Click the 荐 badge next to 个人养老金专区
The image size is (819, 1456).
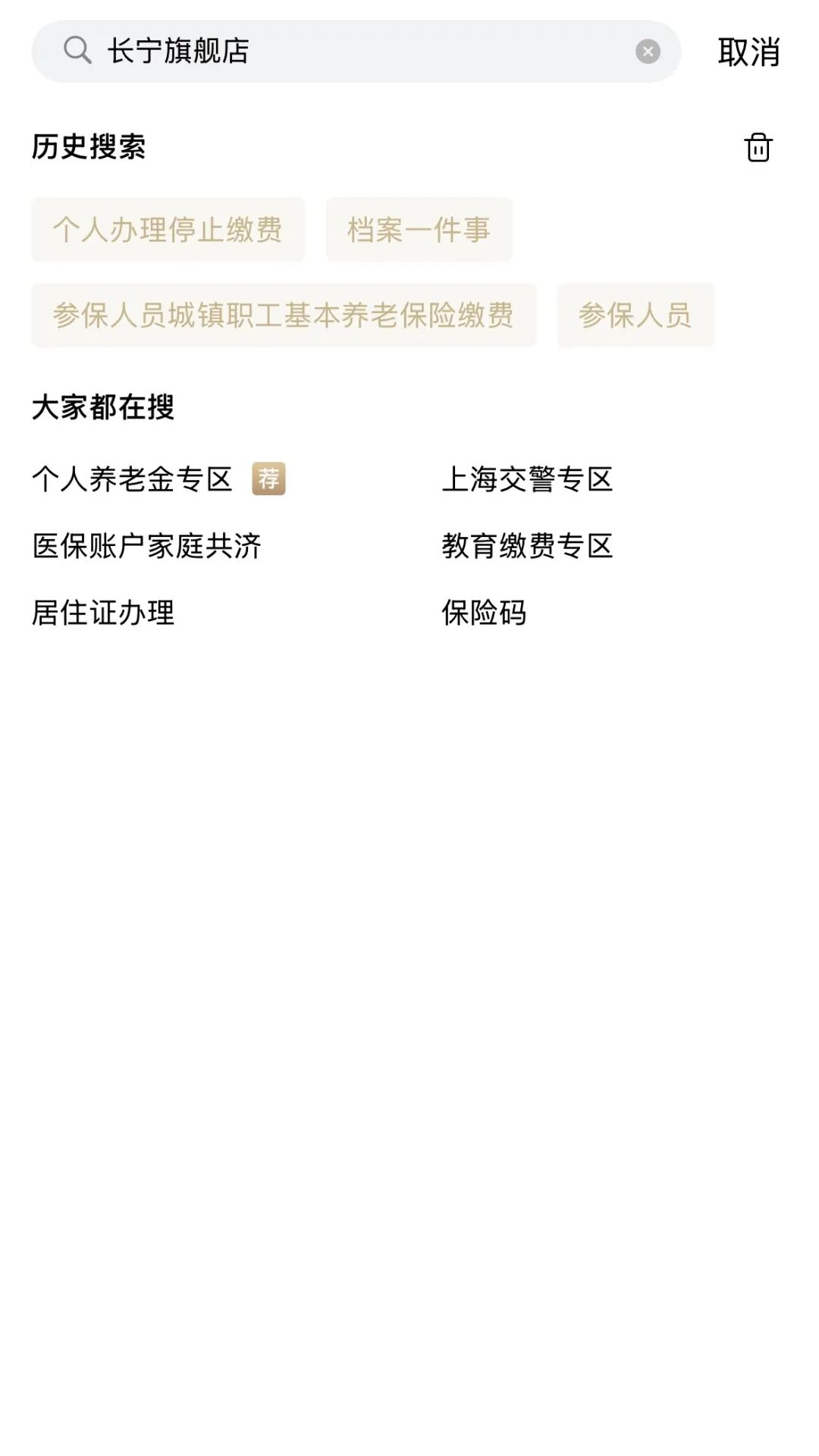[269, 479]
